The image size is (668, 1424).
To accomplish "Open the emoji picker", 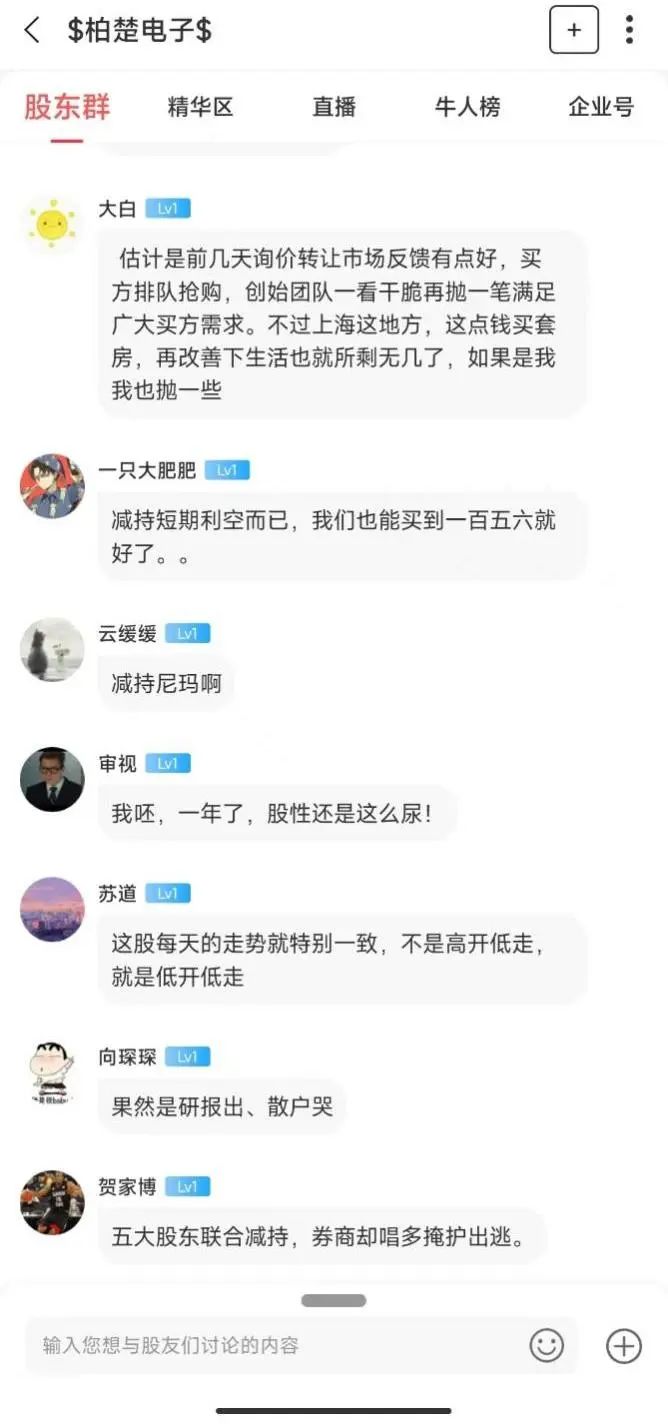I will (547, 1345).
